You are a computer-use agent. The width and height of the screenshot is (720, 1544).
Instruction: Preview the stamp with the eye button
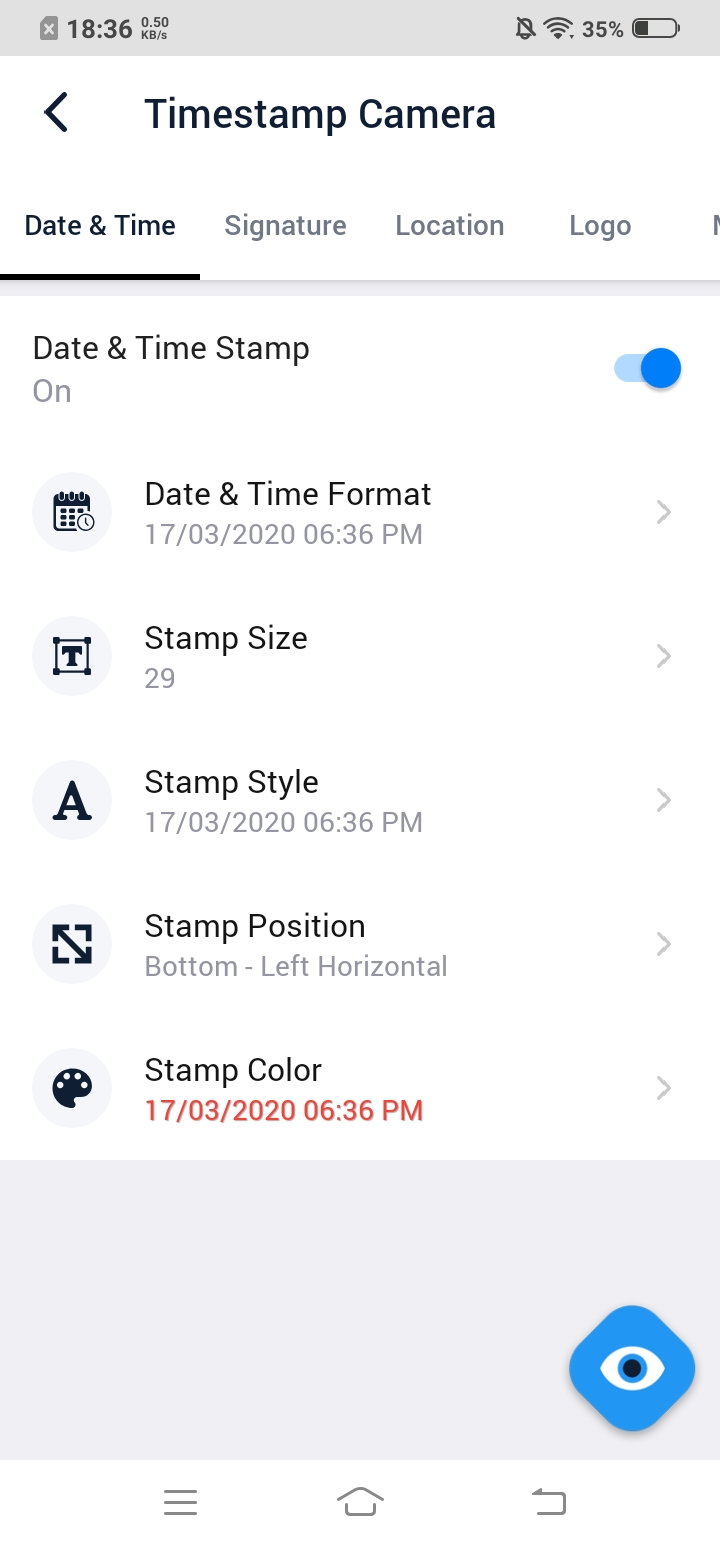pos(632,1368)
